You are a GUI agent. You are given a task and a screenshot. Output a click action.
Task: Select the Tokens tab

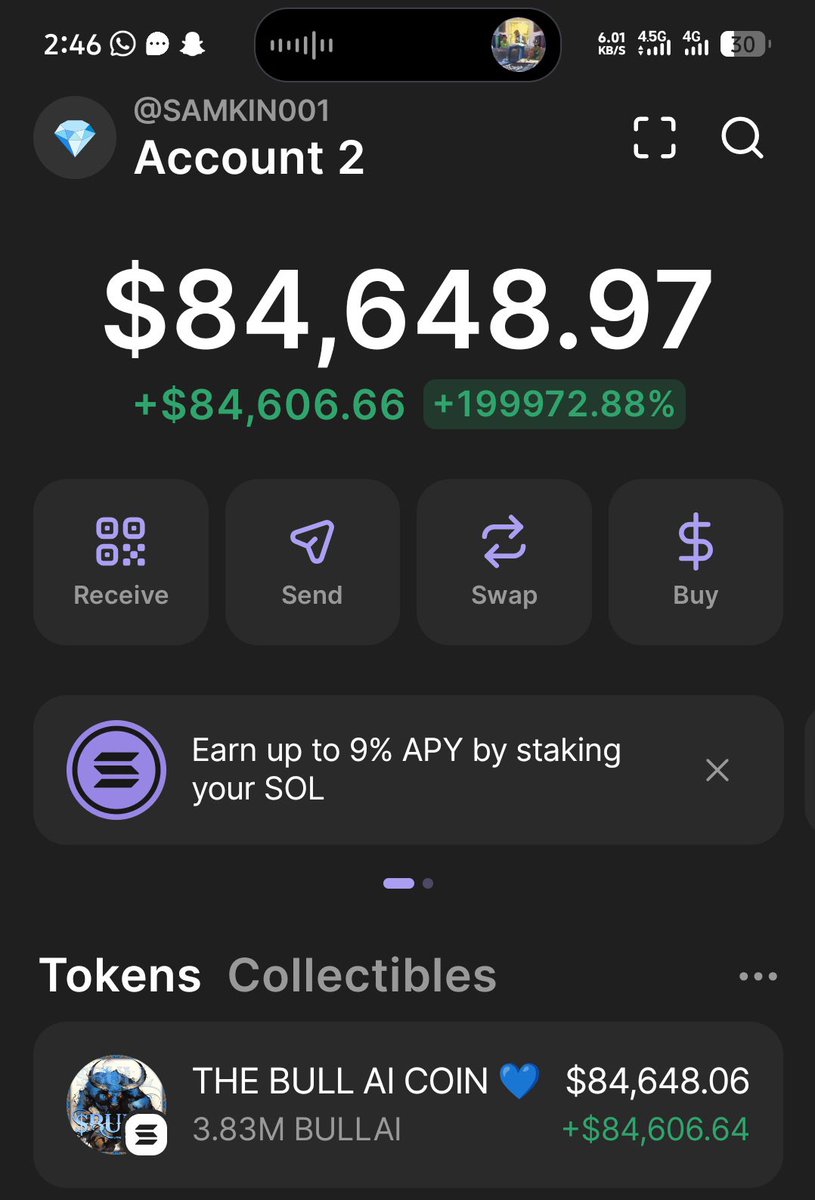point(120,975)
